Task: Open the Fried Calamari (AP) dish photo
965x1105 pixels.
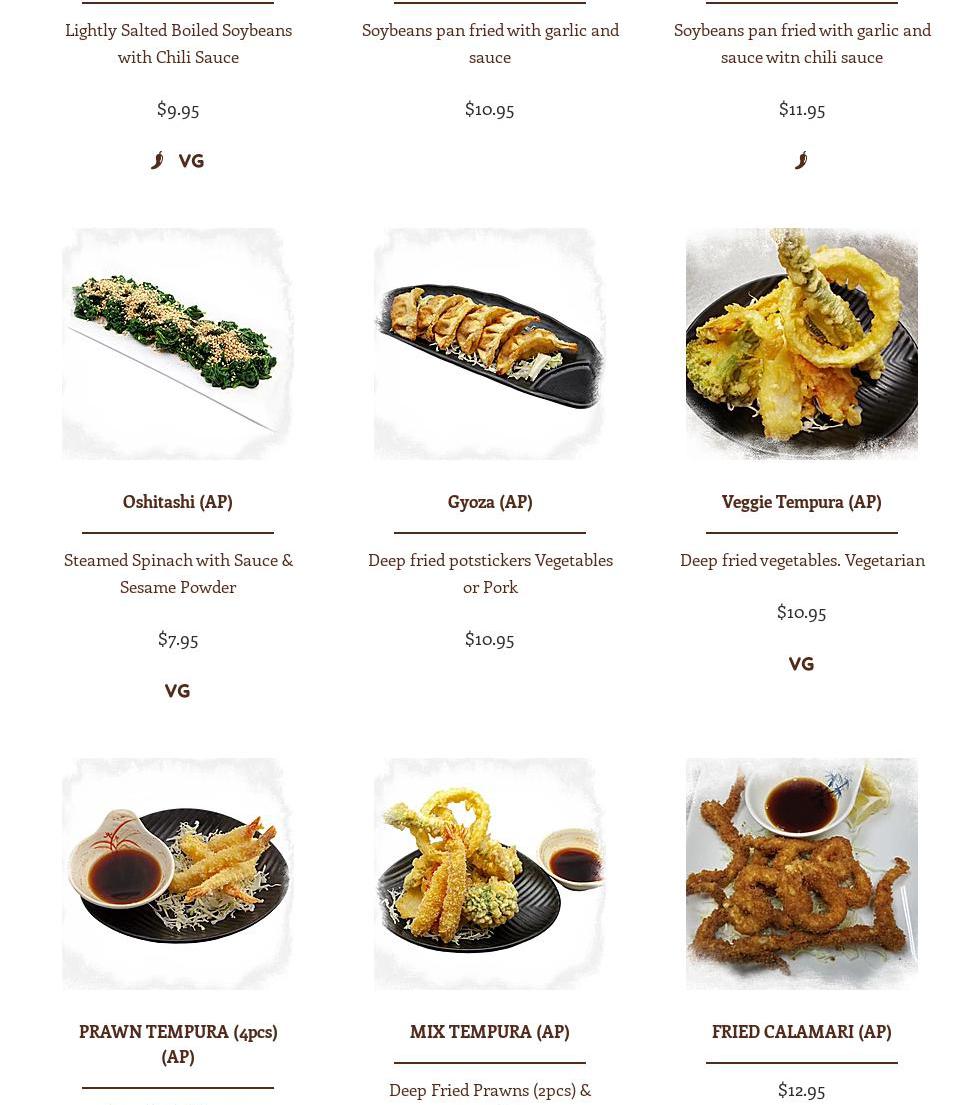Action: 801,874
